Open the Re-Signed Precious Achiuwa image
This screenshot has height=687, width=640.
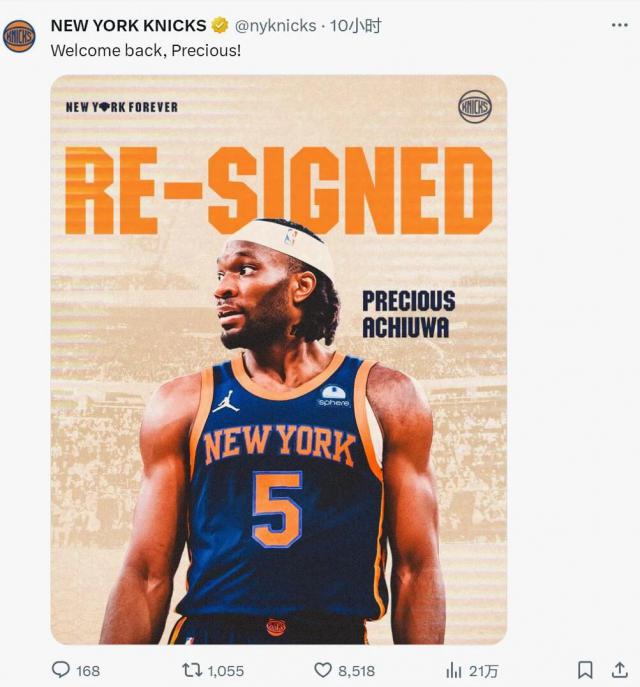[x=278, y=360]
